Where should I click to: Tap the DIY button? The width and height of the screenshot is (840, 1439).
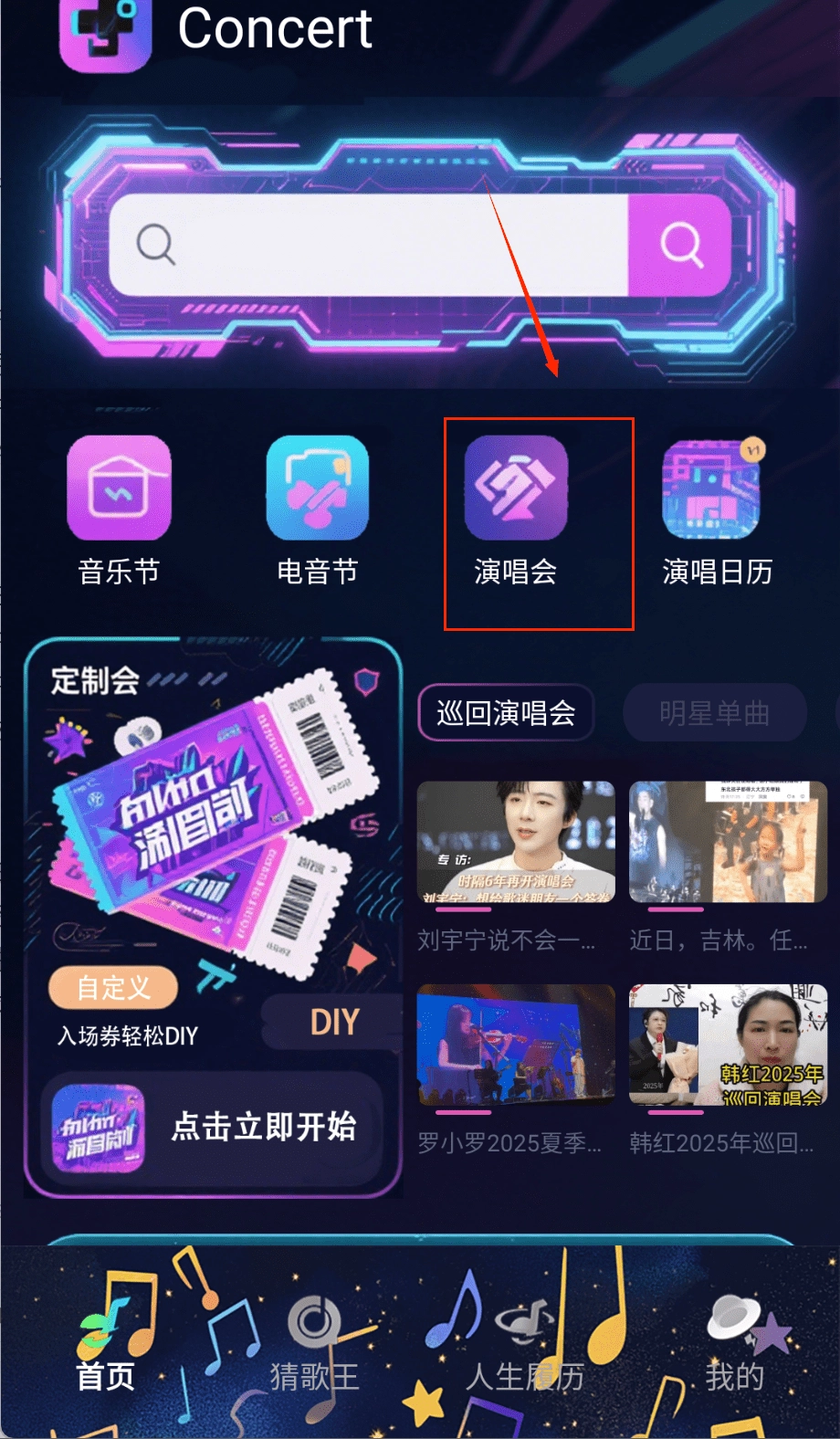click(x=333, y=1023)
